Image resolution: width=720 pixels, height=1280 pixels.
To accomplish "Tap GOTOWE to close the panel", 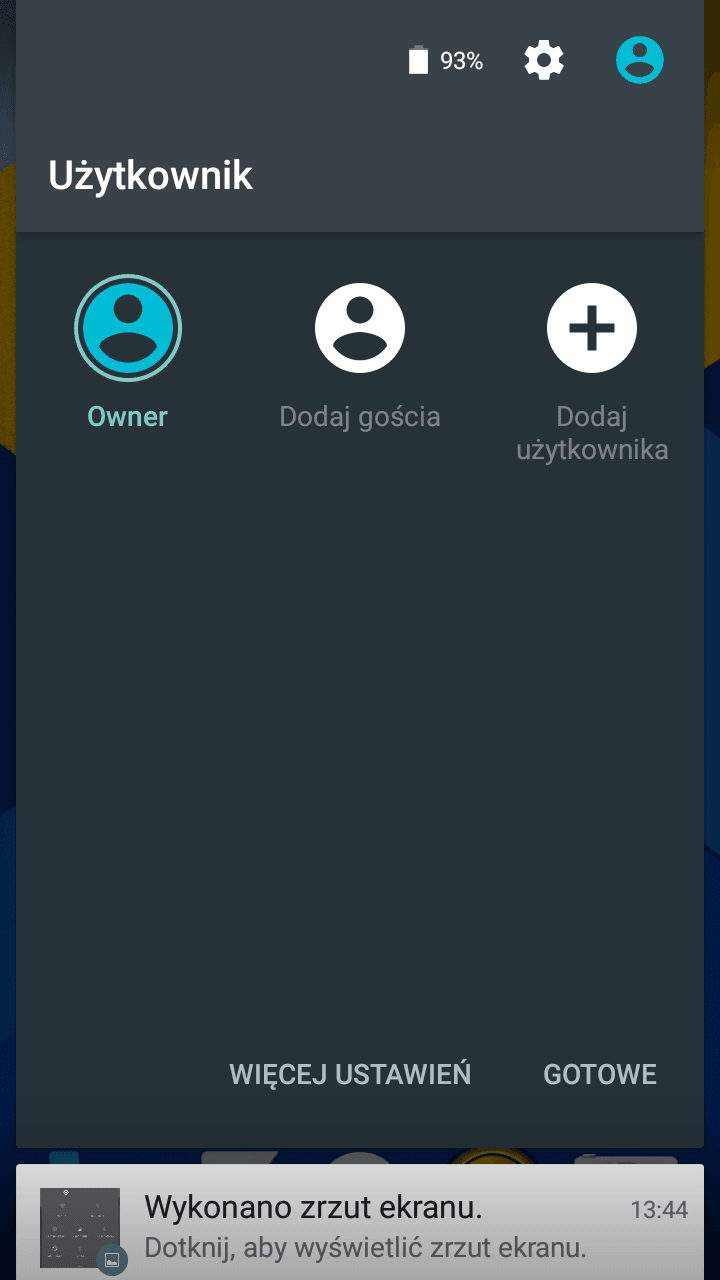I will (600, 1075).
